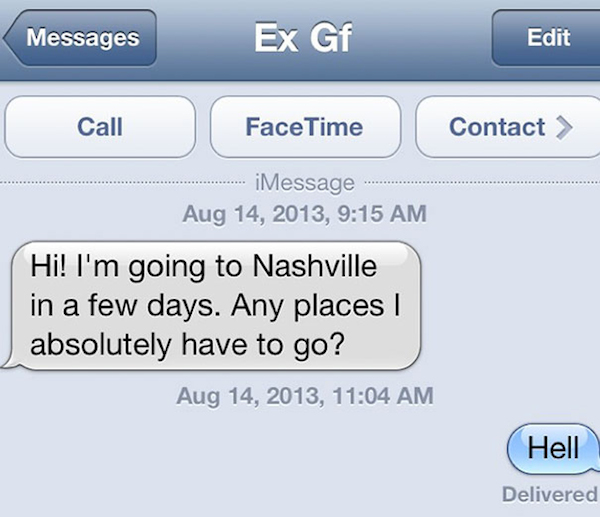
Task: Call Ex Gf
Action: 100,127
